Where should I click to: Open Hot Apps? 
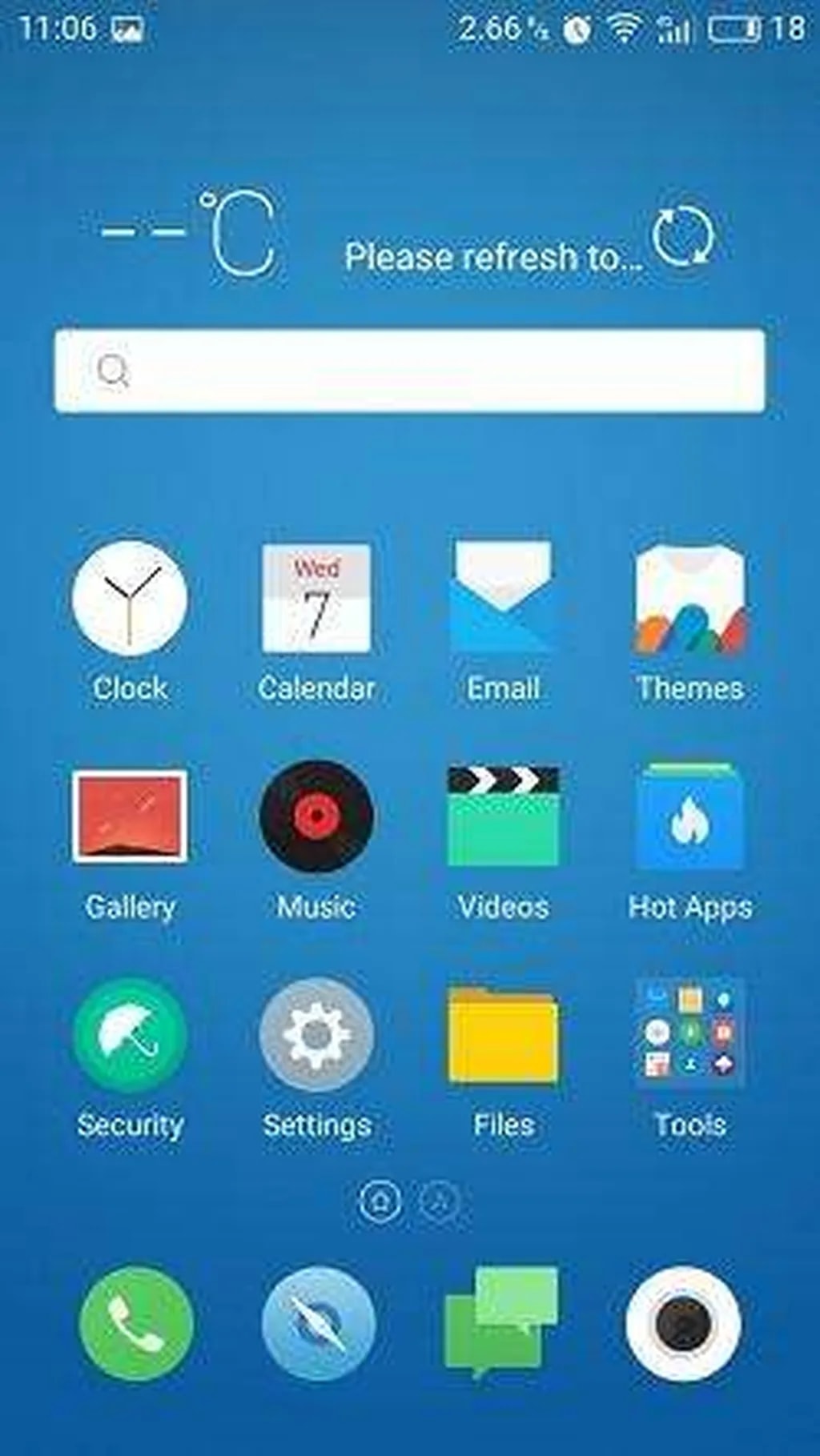pyautogui.click(x=689, y=817)
